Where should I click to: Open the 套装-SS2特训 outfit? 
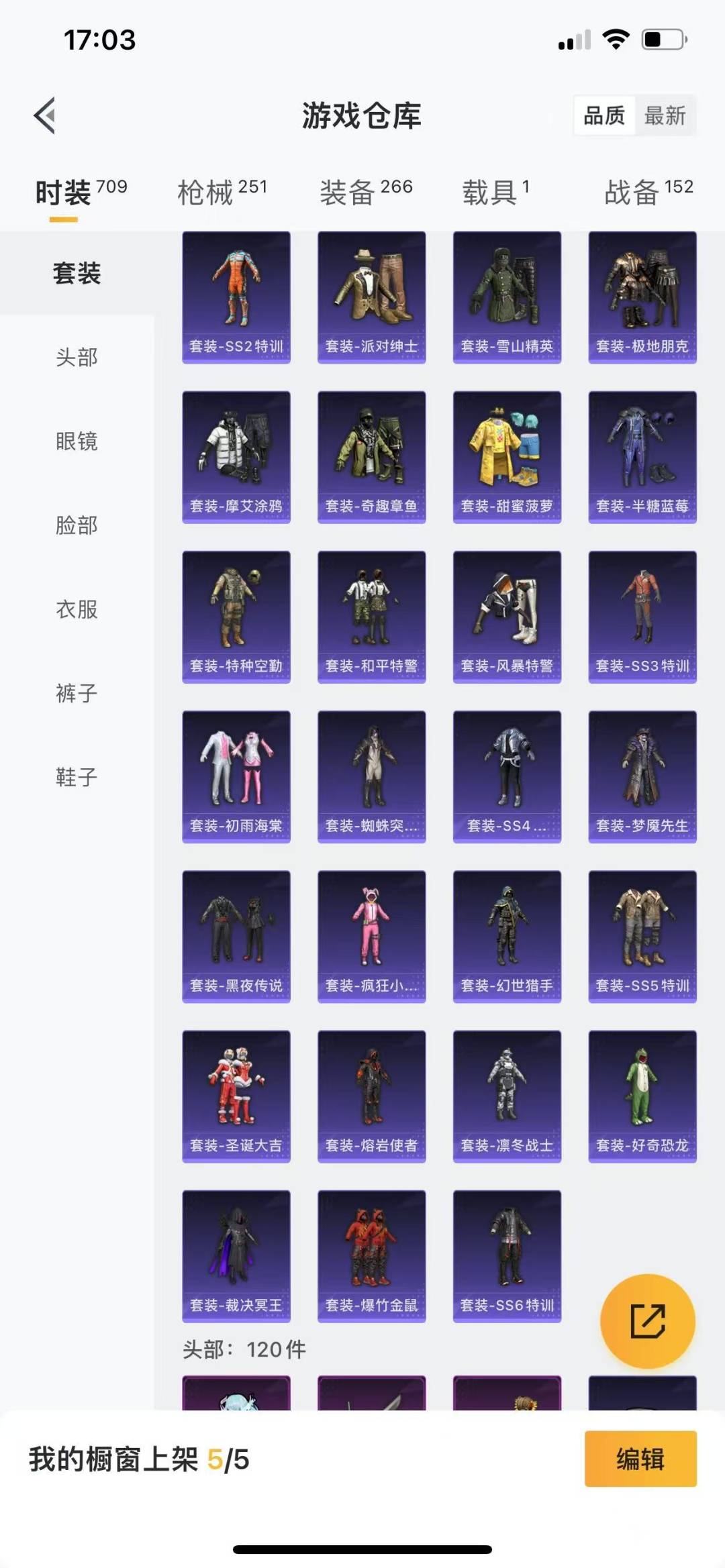click(x=236, y=297)
